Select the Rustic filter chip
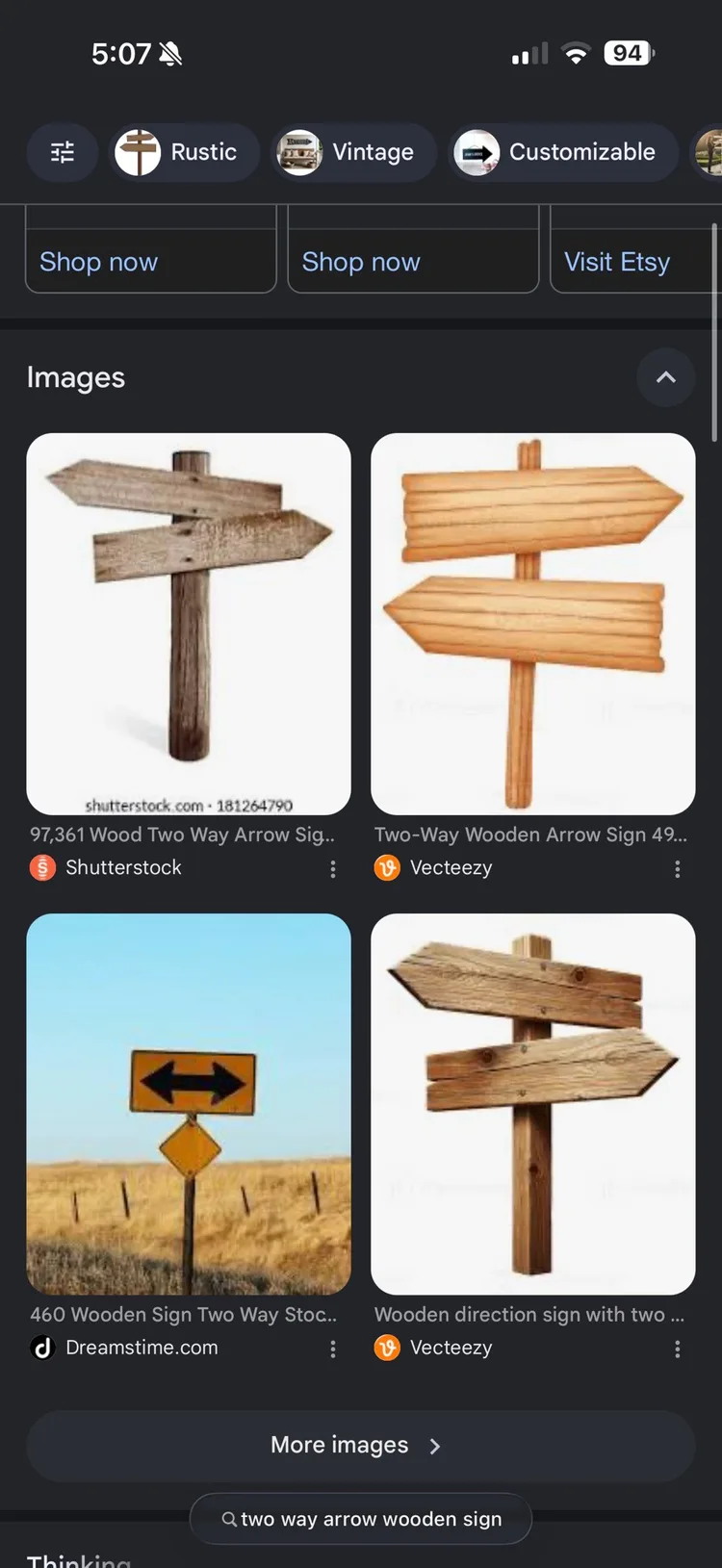The width and height of the screenshot is (722, 1568). pyautogui.click(x=184, y=152)
